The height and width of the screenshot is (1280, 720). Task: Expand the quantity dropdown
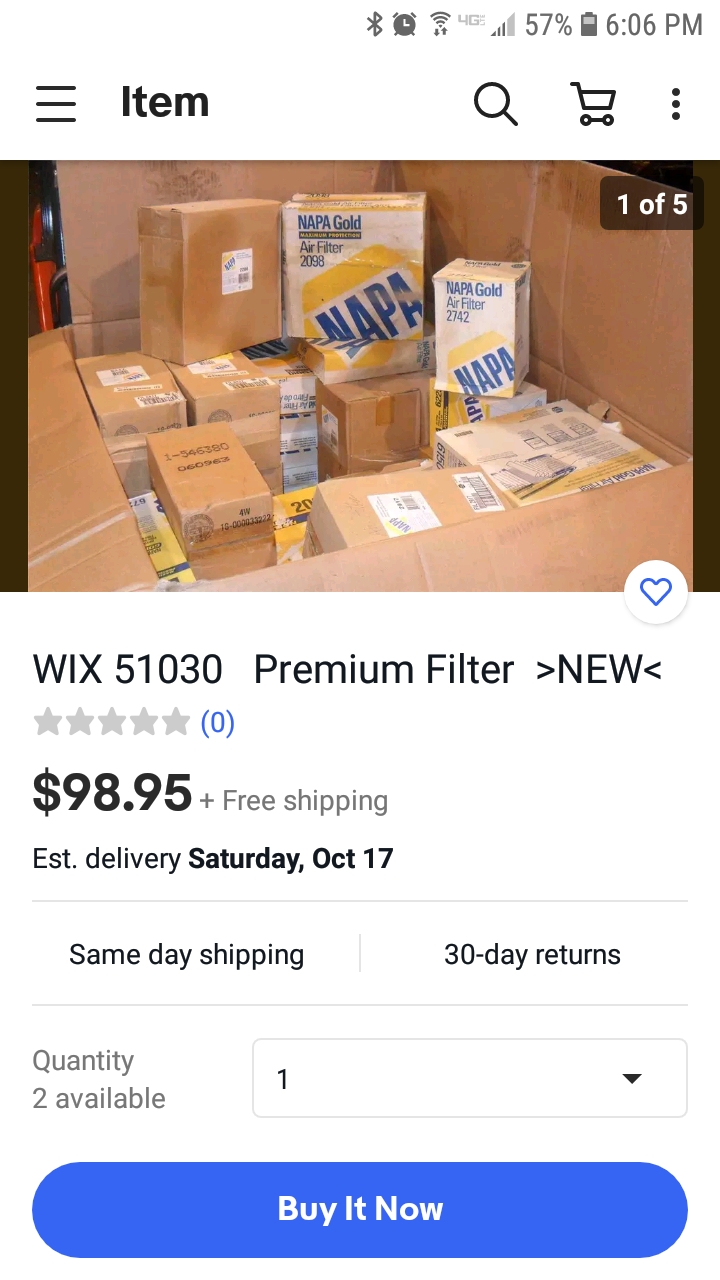[x=470, y=1078]
